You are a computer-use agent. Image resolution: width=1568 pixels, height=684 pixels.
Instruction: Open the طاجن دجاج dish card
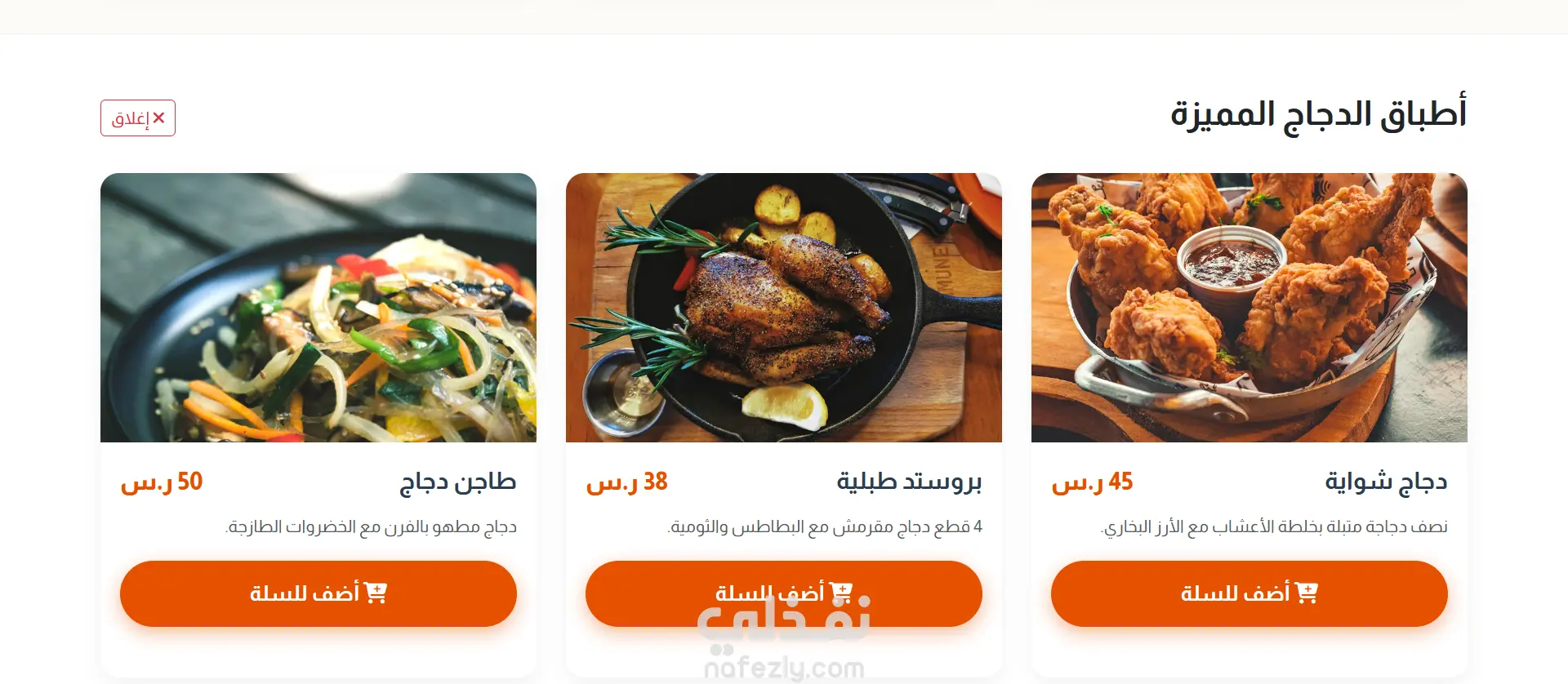[x=318, y=308]
